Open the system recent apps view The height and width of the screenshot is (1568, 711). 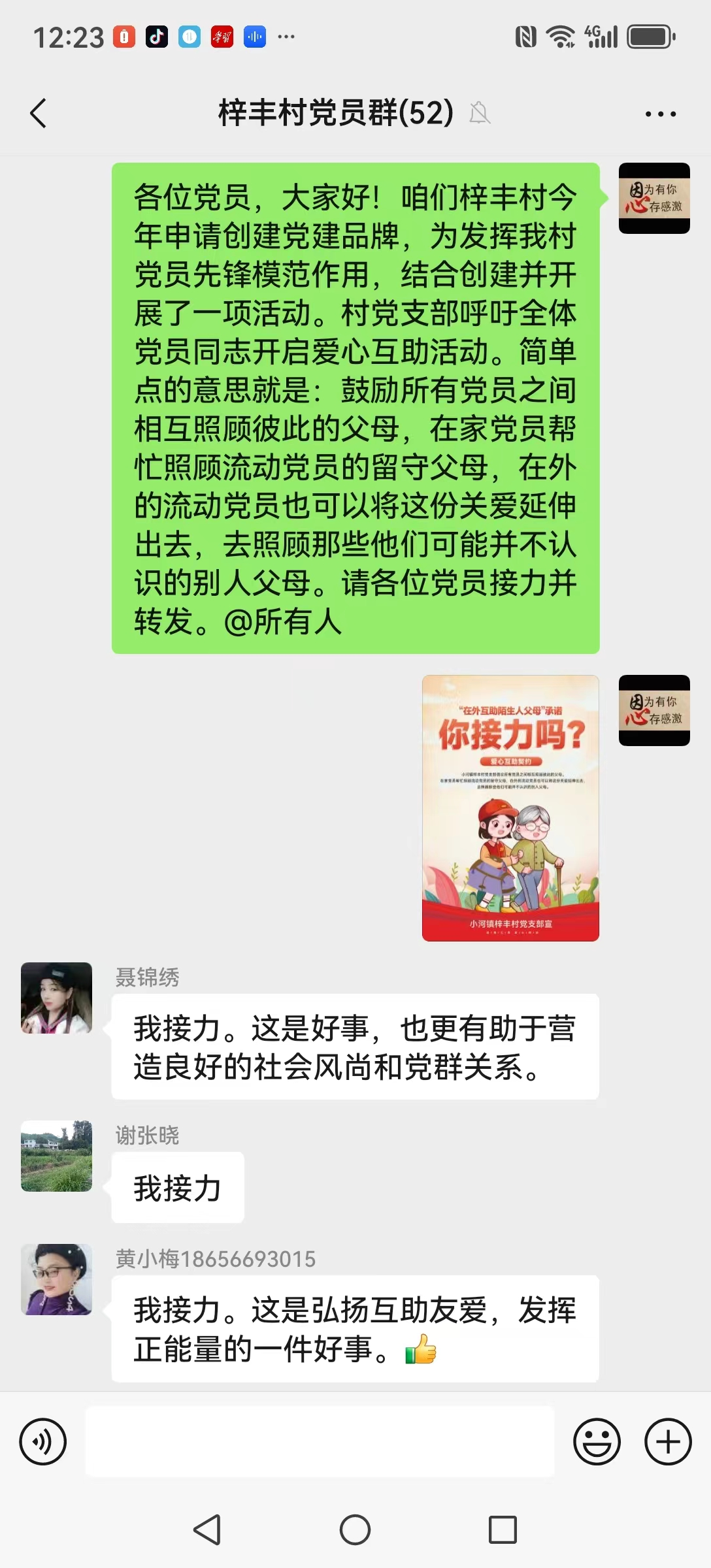(x=503, y=1529)
